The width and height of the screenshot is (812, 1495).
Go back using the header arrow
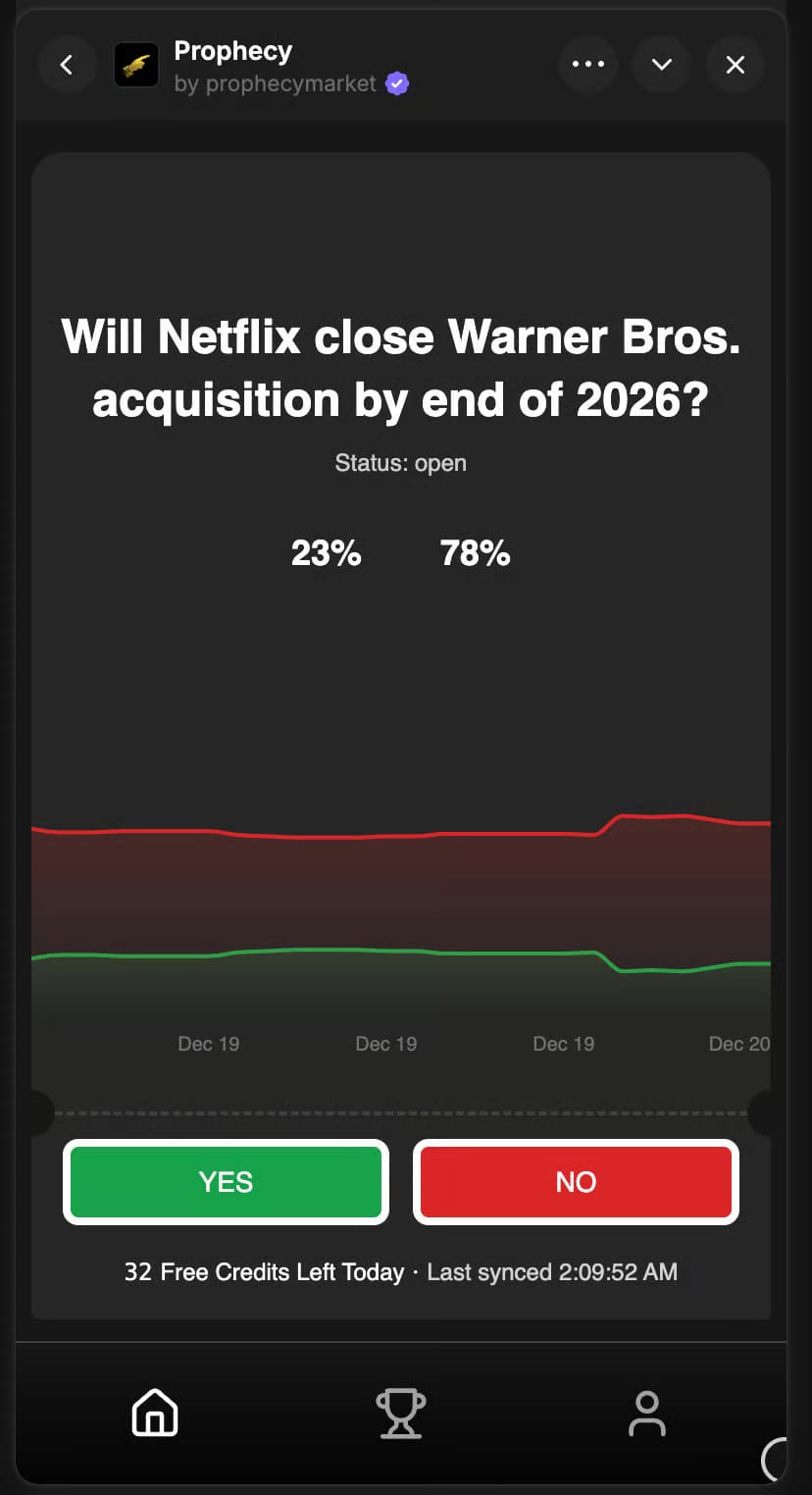(67, 66)
